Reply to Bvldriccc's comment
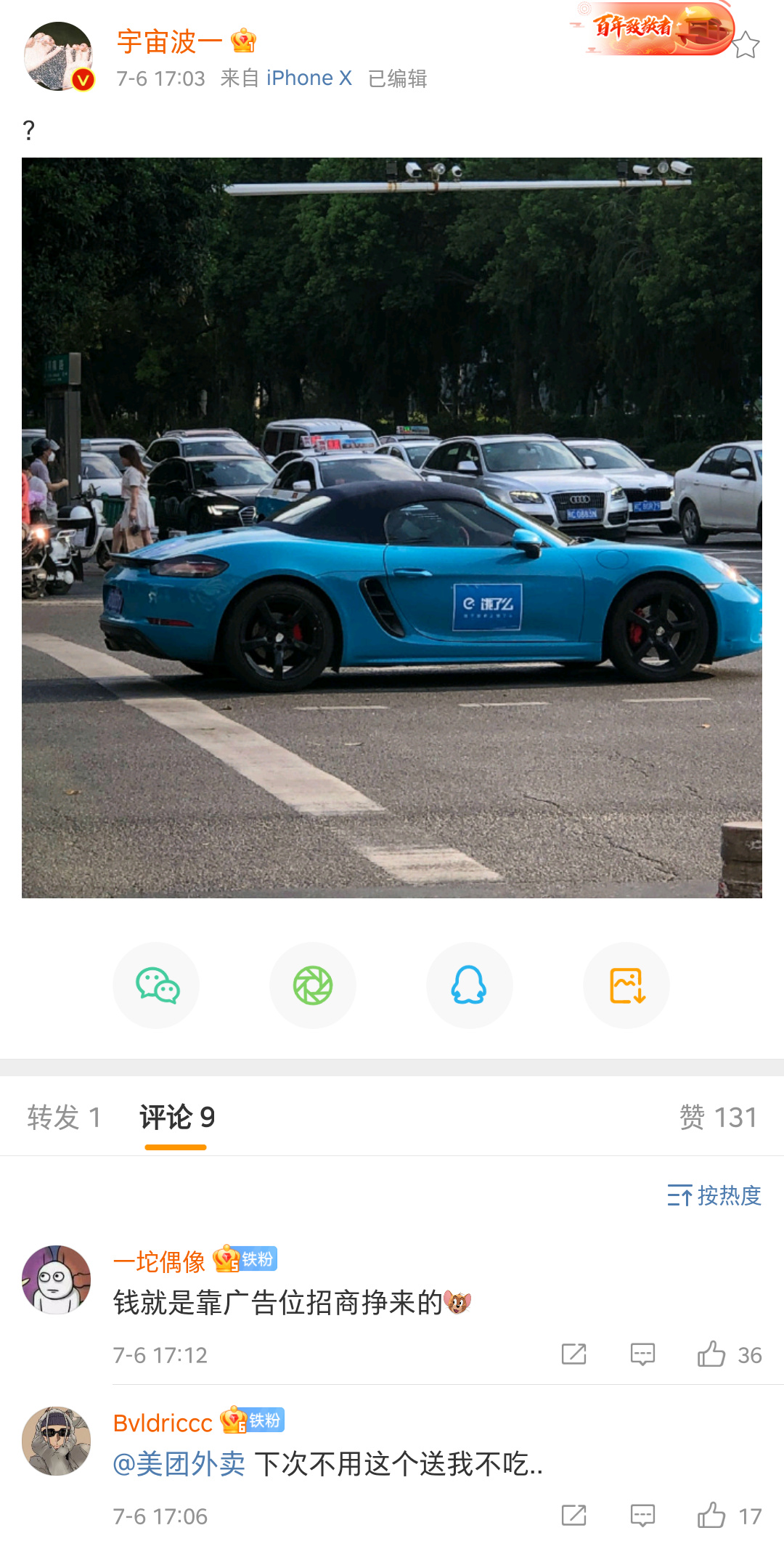The height and width of the screenshot is (1541, 784). (642, 1516)
